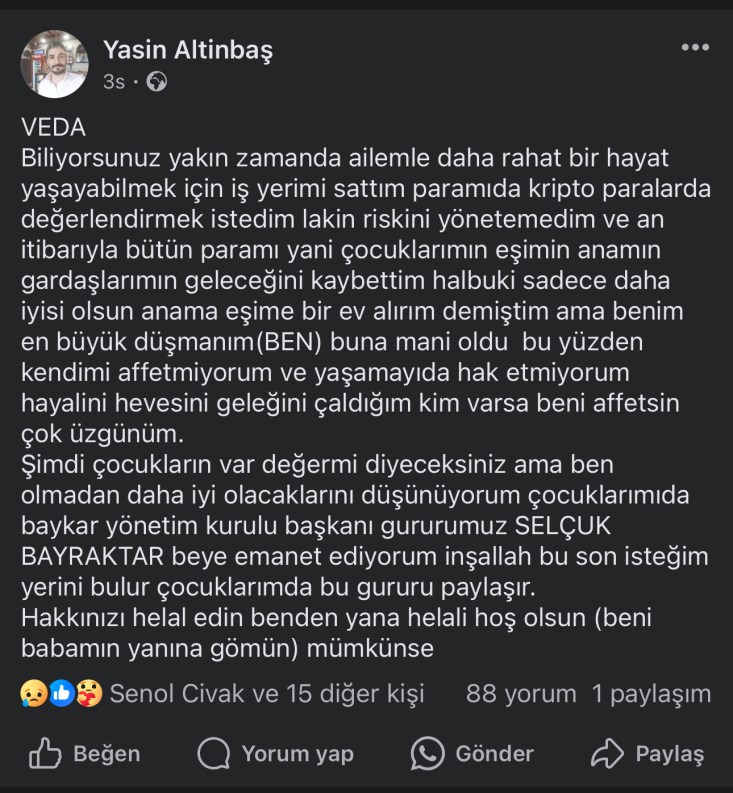Viewport: 733px width, 793px height.
Task: Like the post with Beğen
Action: (x=84, y=754)
